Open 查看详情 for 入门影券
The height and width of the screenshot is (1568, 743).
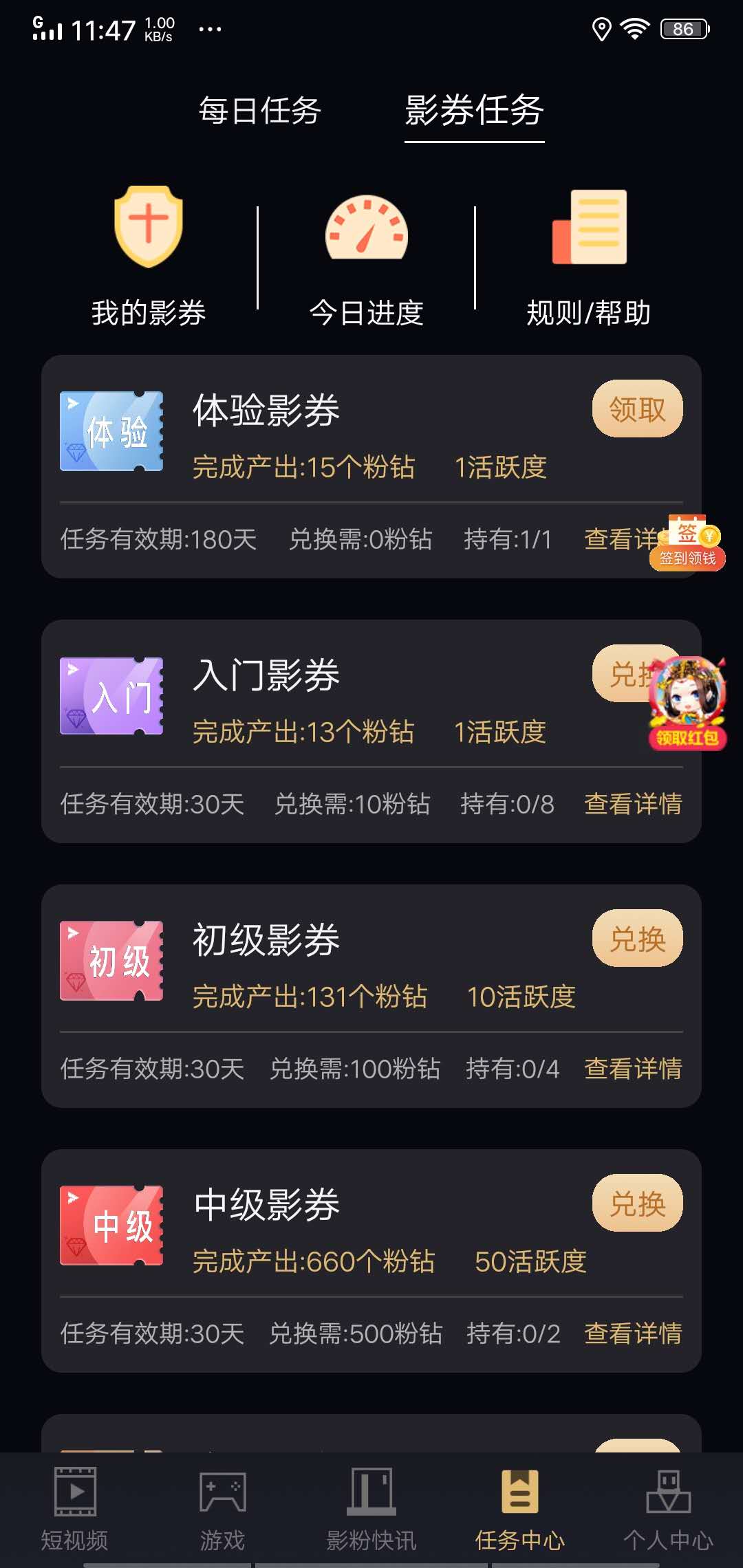click(633, 805)
